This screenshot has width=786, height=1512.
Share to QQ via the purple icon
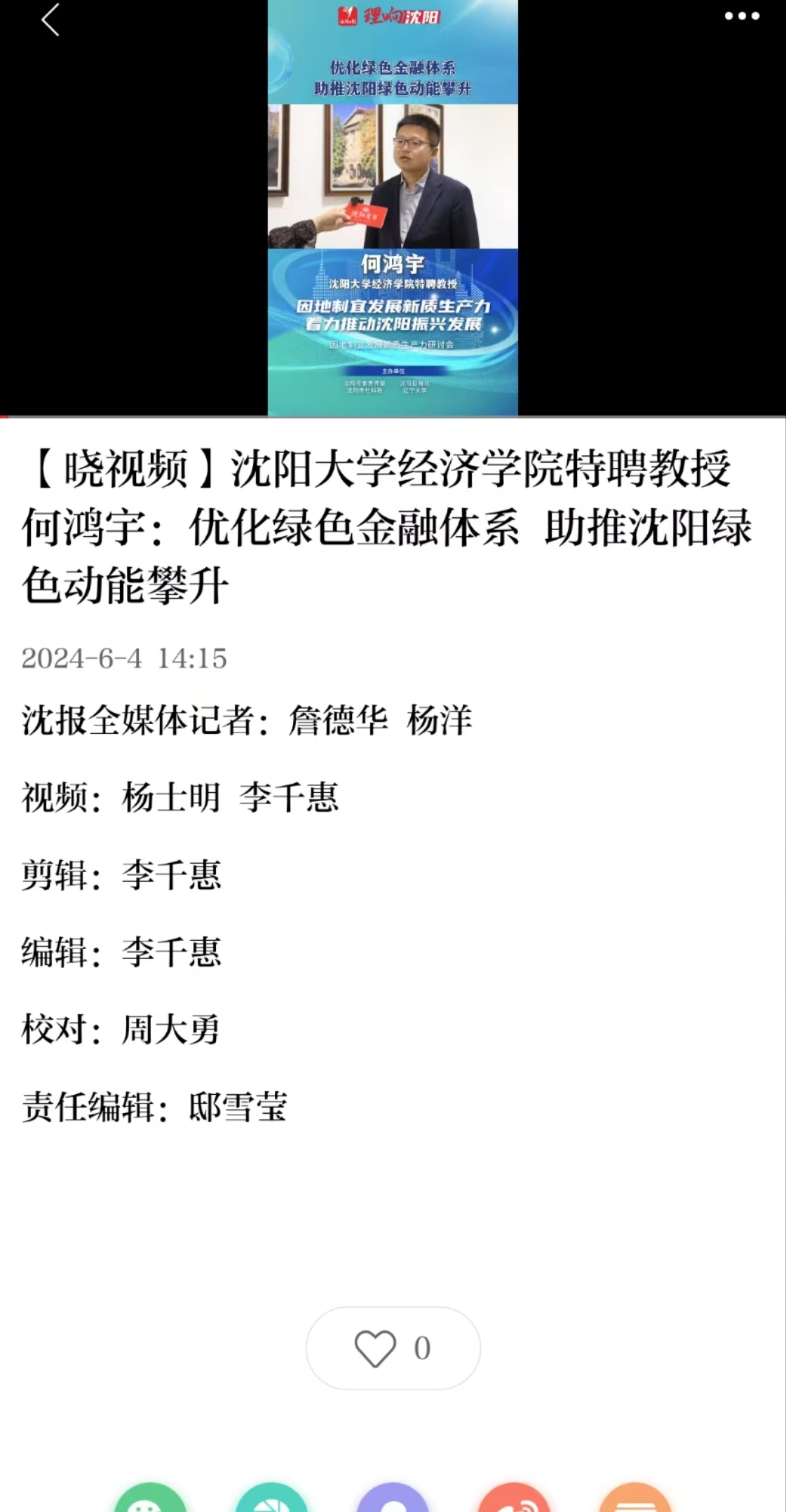pyautogui.click(x=393, y=1500)
